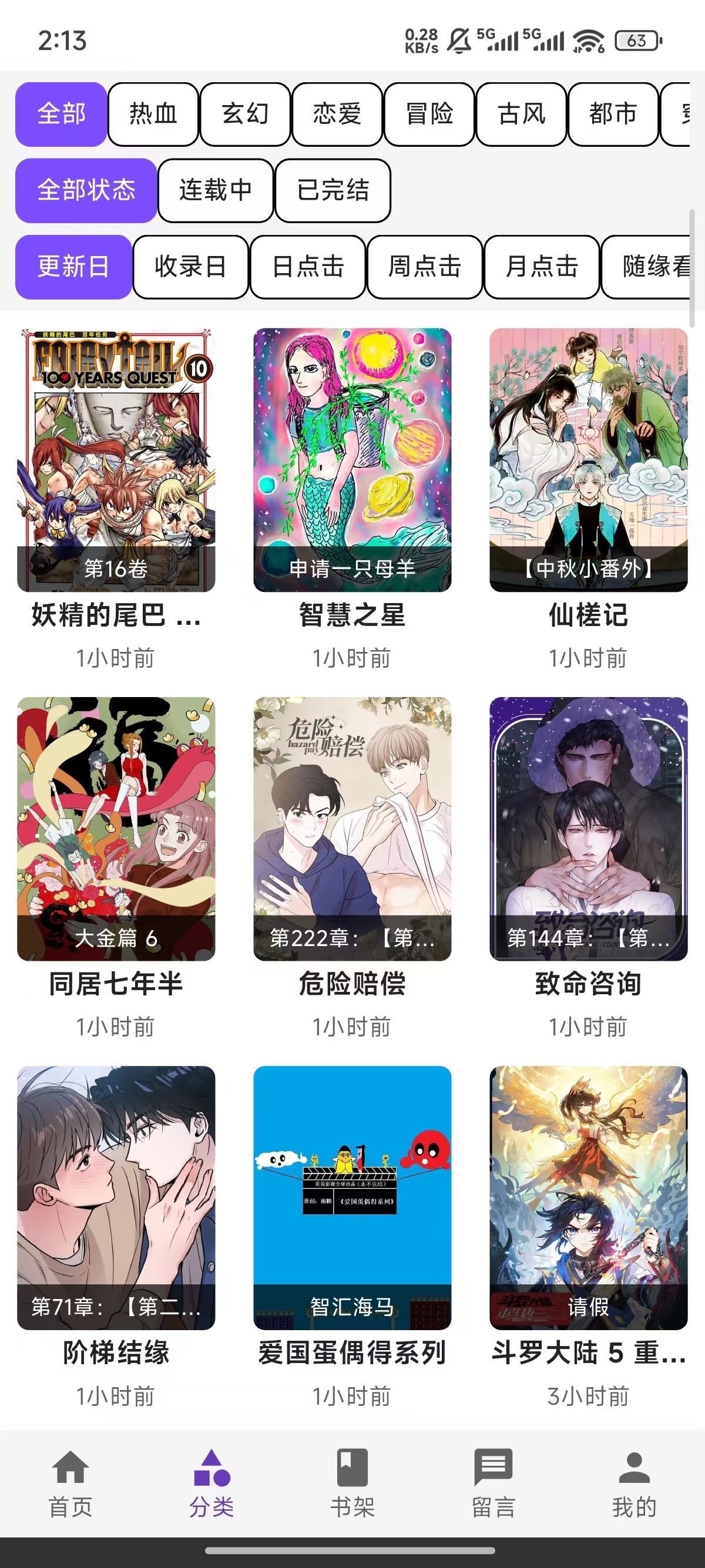This screenshot has height=1568, width=705.
Task: Select the 玄幻 genre filter
Action: (246, 115)
